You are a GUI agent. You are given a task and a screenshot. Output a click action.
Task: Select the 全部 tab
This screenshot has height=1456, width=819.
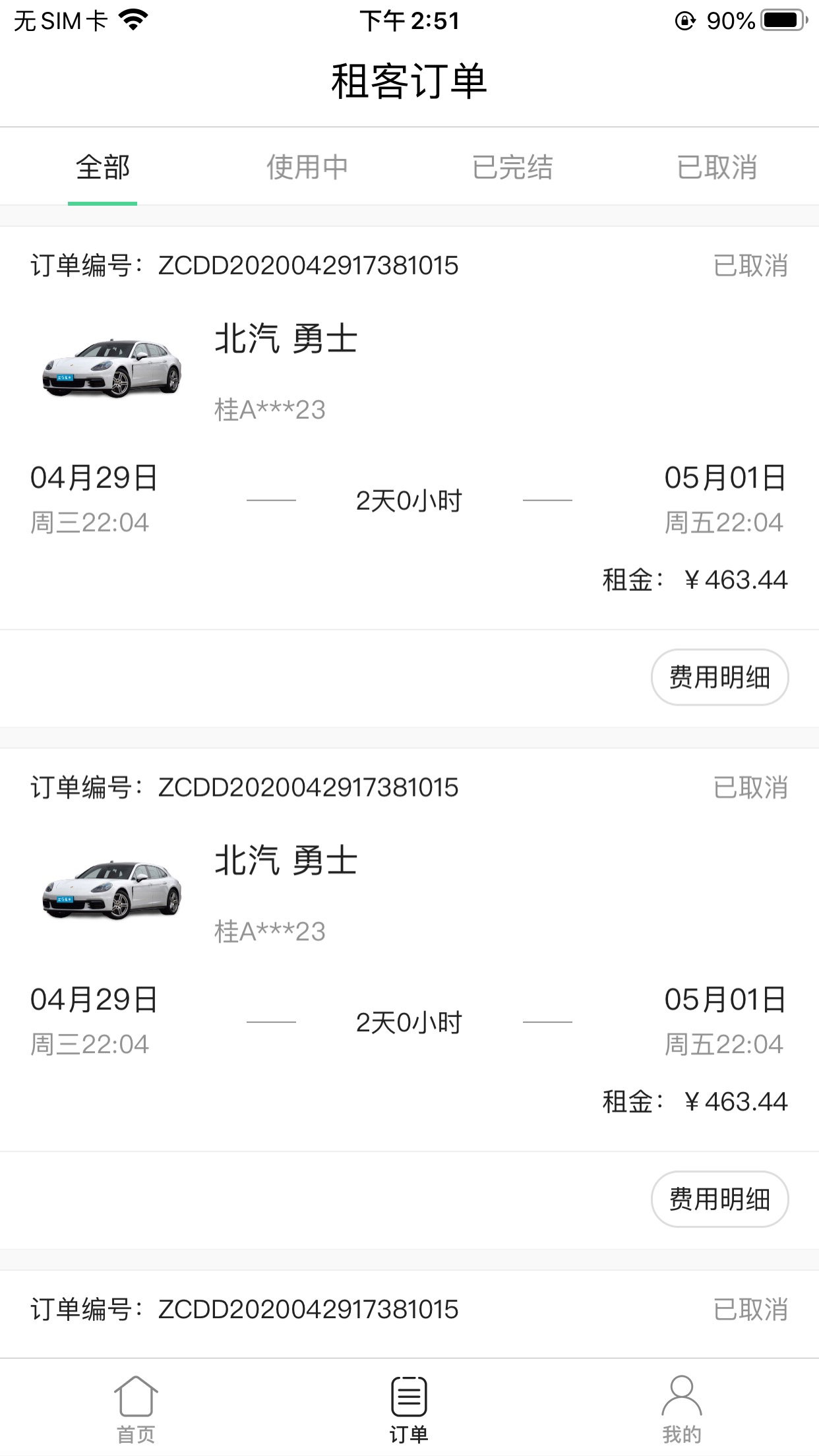coord(103,167)
